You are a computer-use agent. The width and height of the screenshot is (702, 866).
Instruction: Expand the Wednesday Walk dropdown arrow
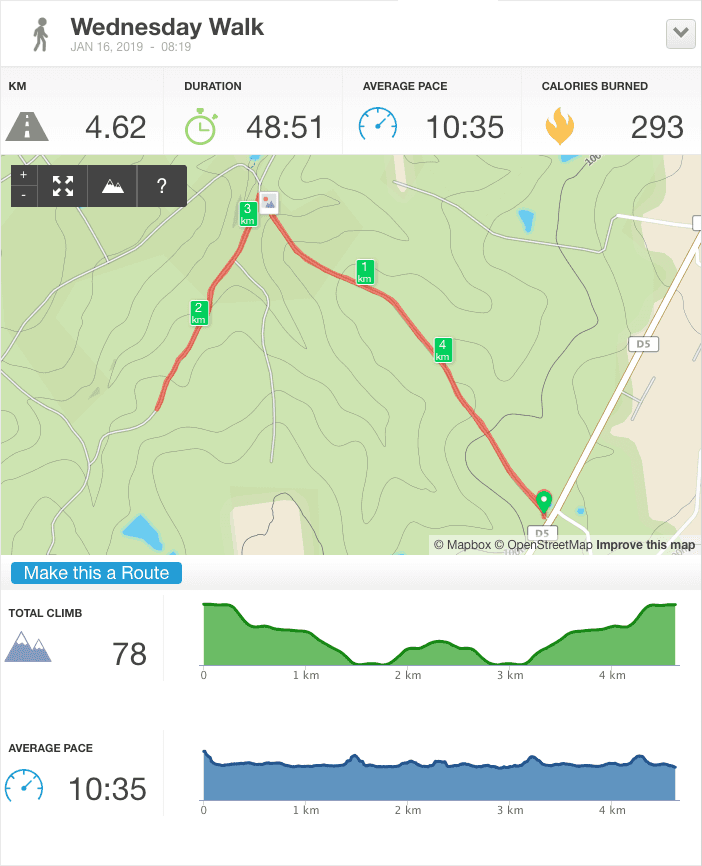(680, 33)
